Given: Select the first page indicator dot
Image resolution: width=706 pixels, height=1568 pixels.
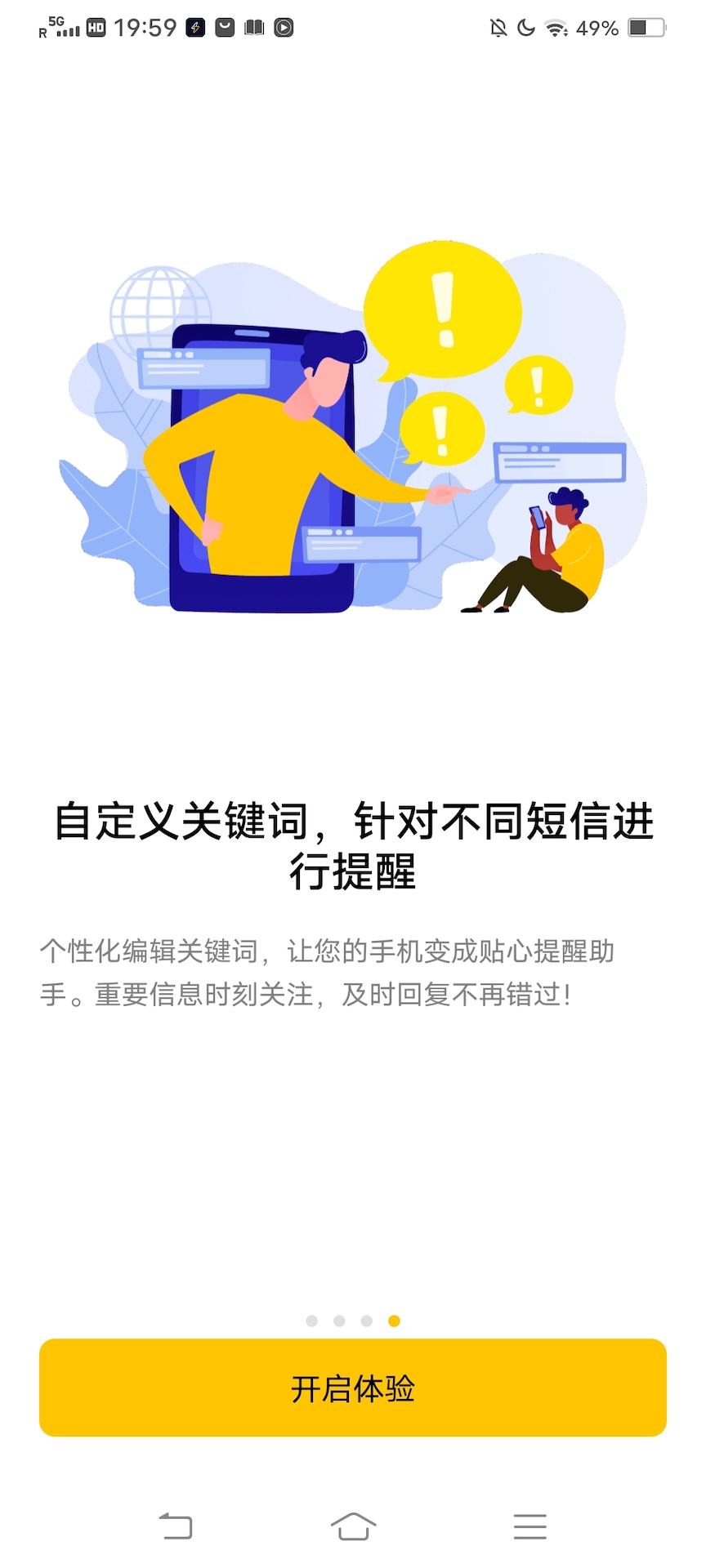Looking at the screenshot, I should [312, 1320].
